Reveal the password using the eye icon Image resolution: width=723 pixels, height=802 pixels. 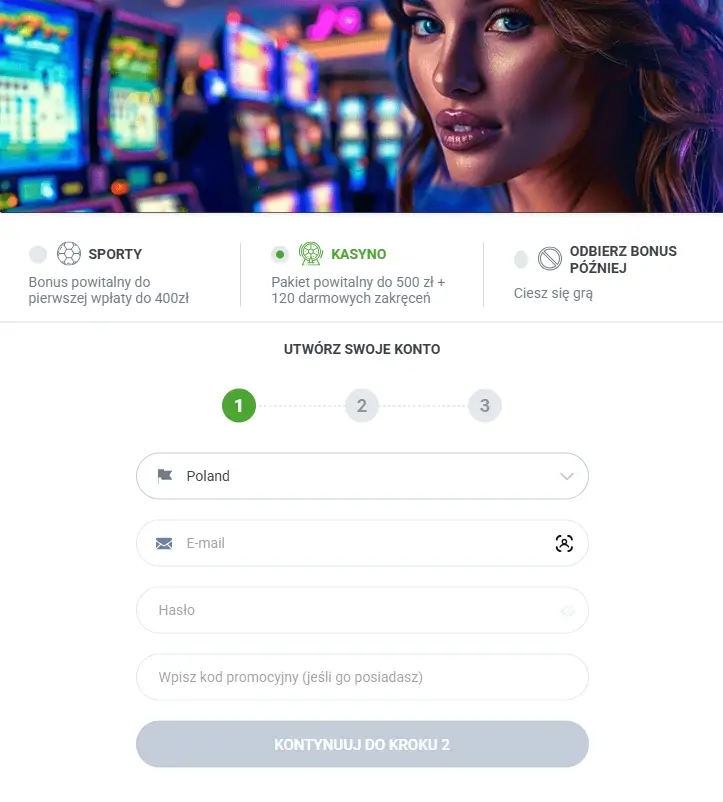566,610
